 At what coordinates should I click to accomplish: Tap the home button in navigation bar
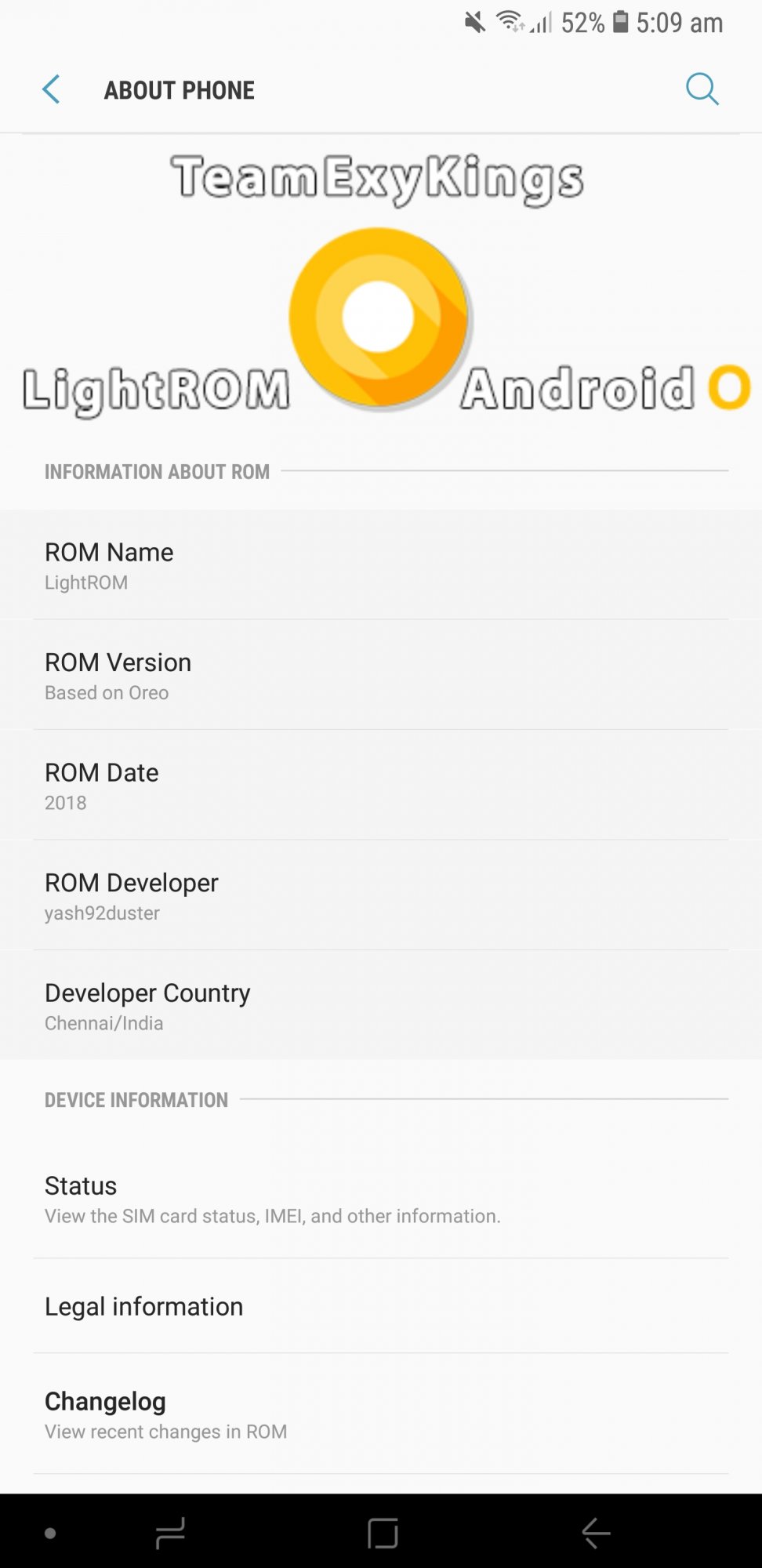click(x=383, y=1533)
